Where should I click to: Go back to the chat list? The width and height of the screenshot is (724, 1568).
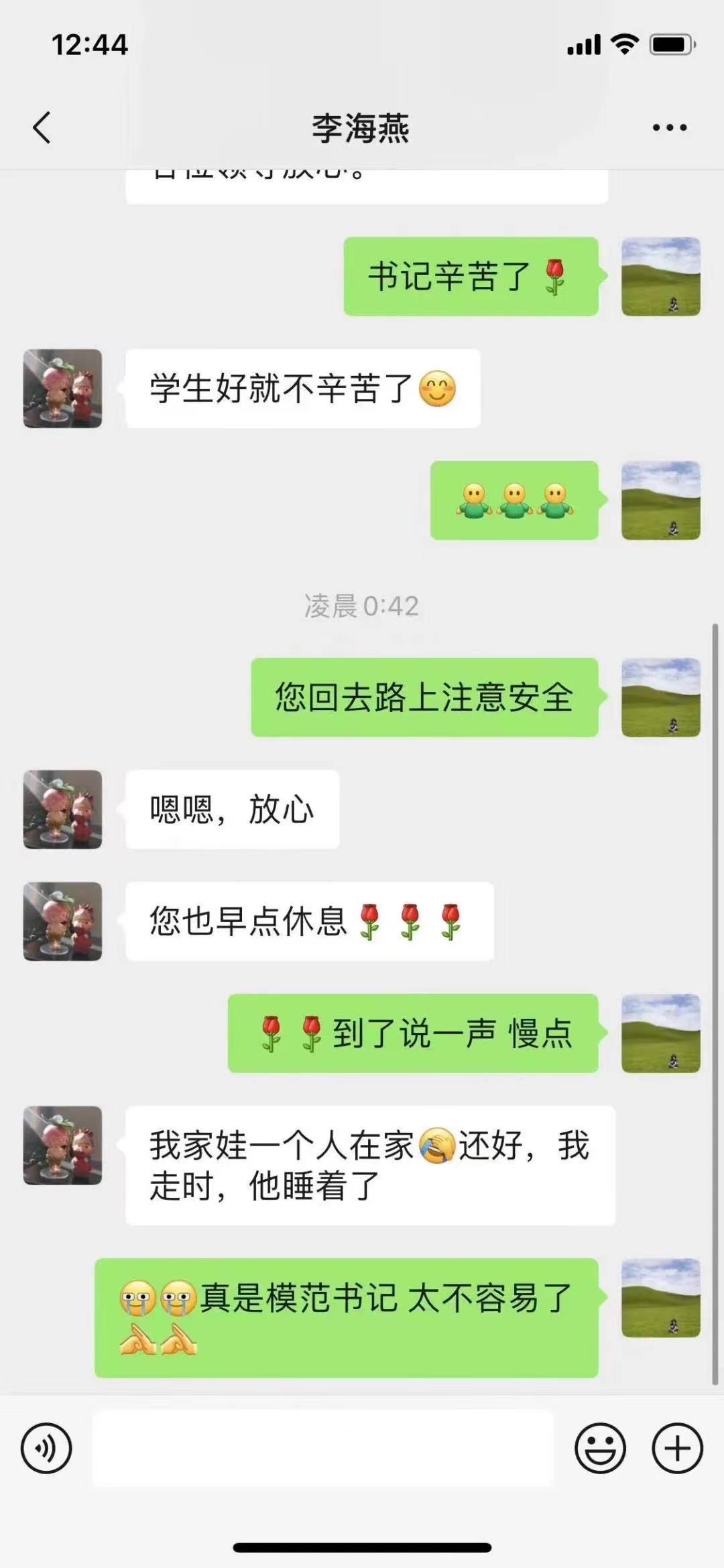coord(42,127)
